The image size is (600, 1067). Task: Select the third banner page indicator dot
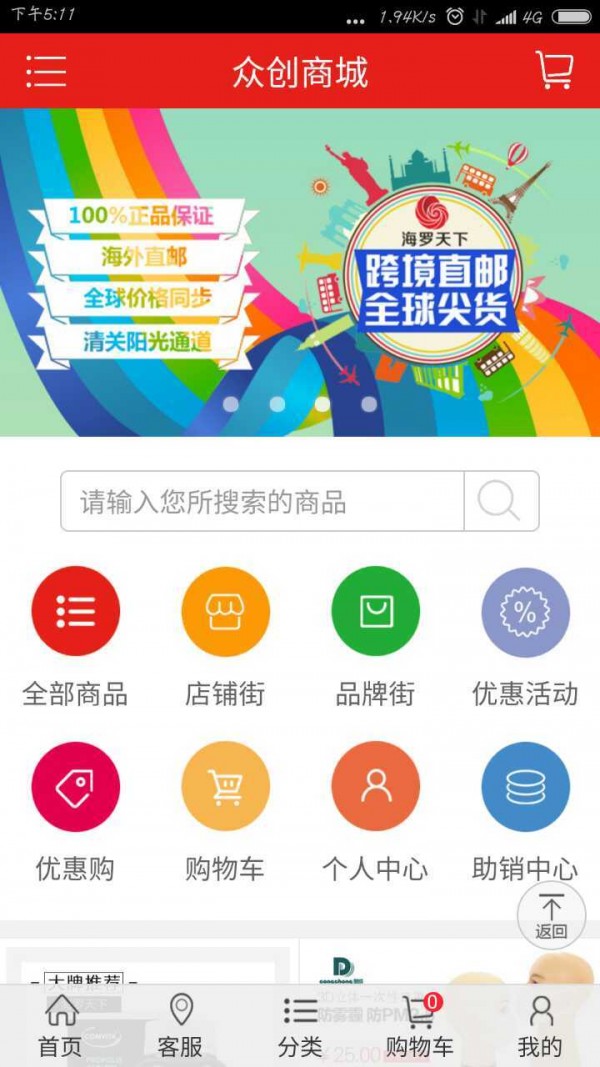click(323, 404)
